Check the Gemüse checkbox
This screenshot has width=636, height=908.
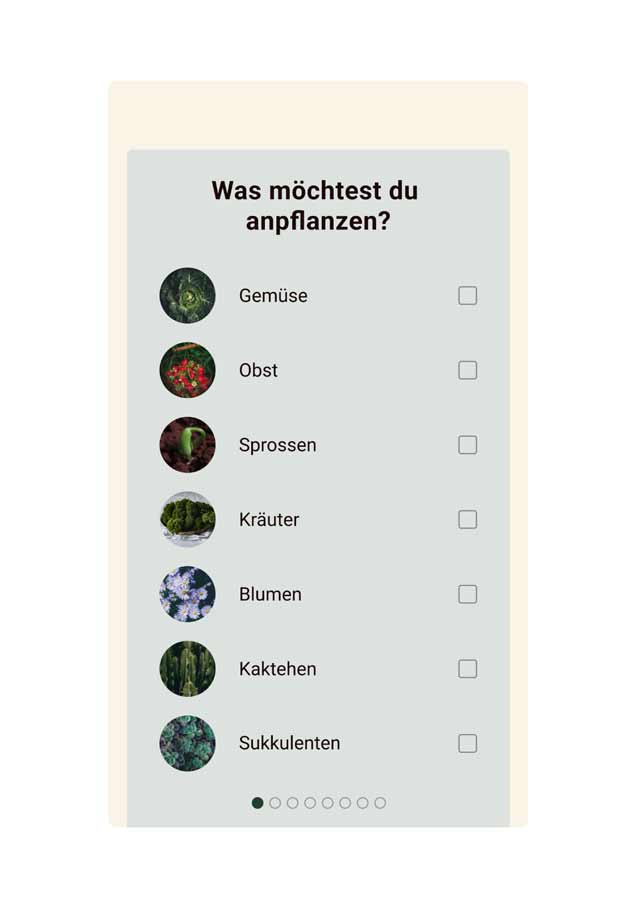click(467, 296)
